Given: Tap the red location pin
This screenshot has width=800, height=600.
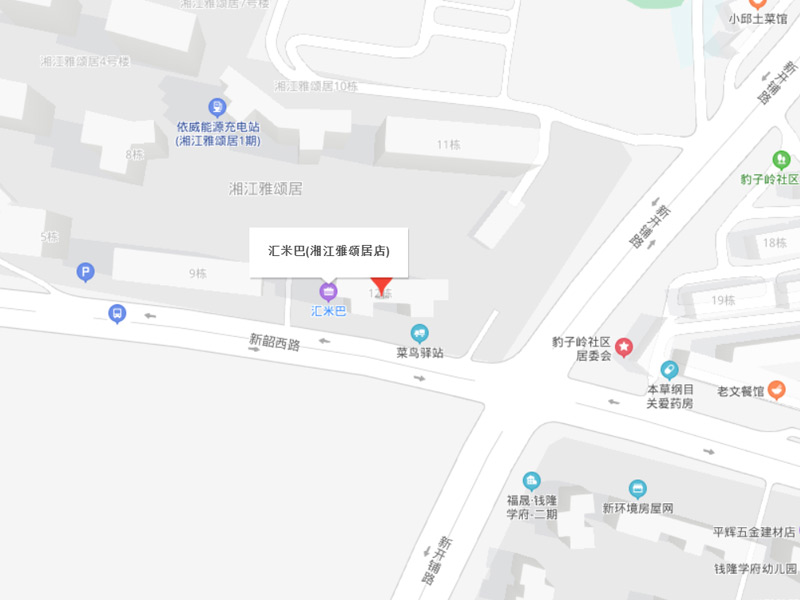Looking at the screenshot, I should [381, 285].
